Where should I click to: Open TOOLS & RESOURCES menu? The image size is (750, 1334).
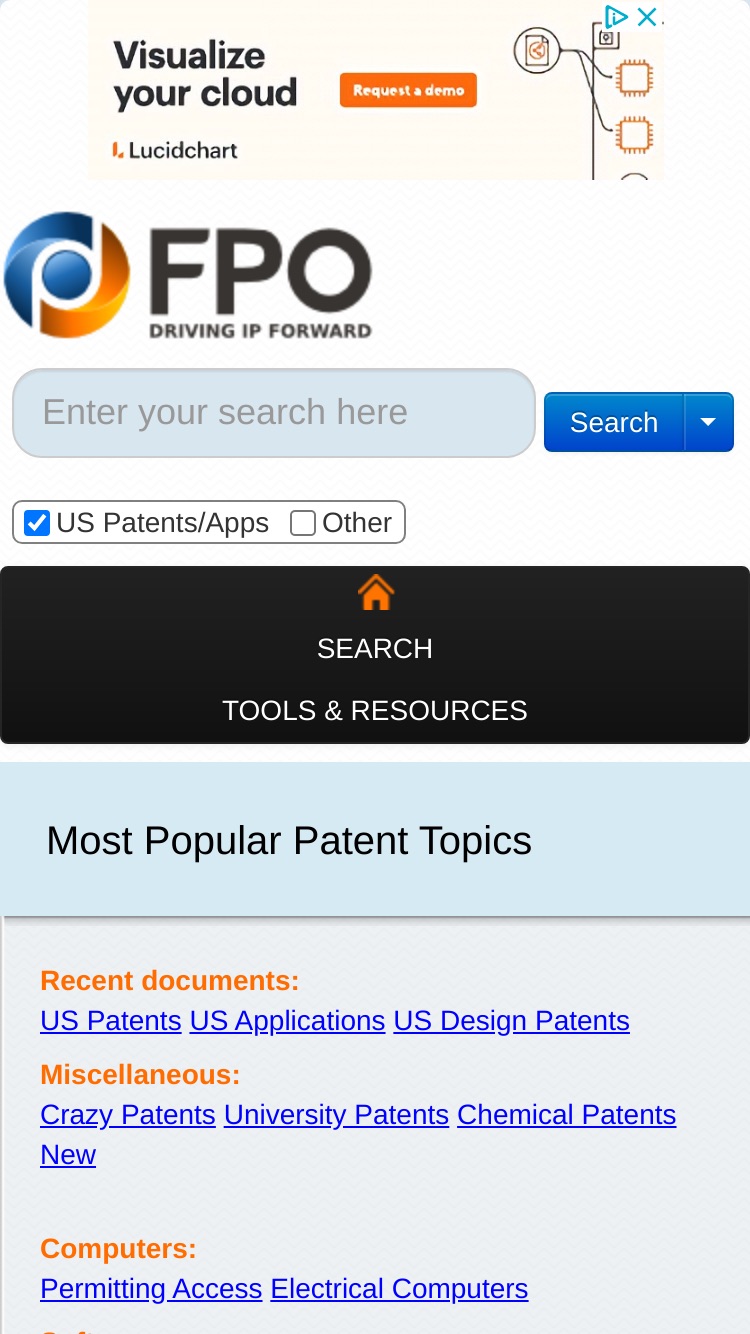[375, 710]
